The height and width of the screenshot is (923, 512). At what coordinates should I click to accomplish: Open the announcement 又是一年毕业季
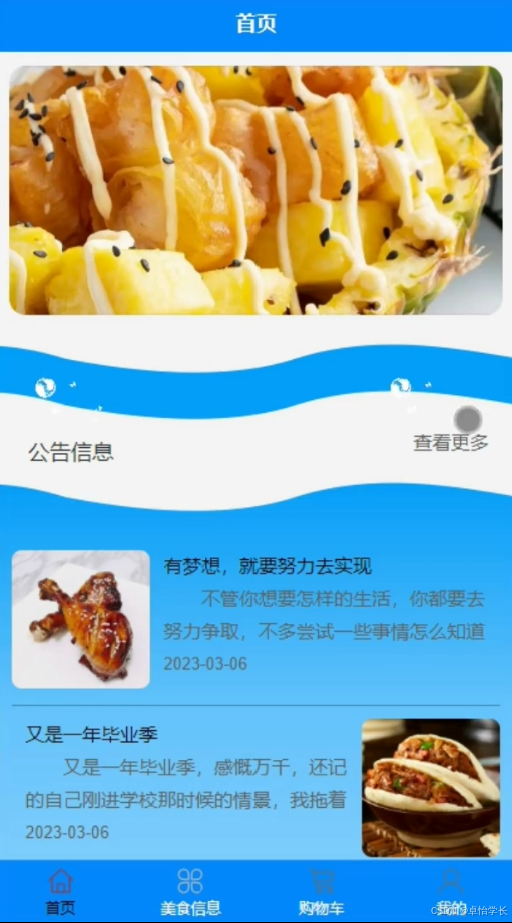[92, 735]
